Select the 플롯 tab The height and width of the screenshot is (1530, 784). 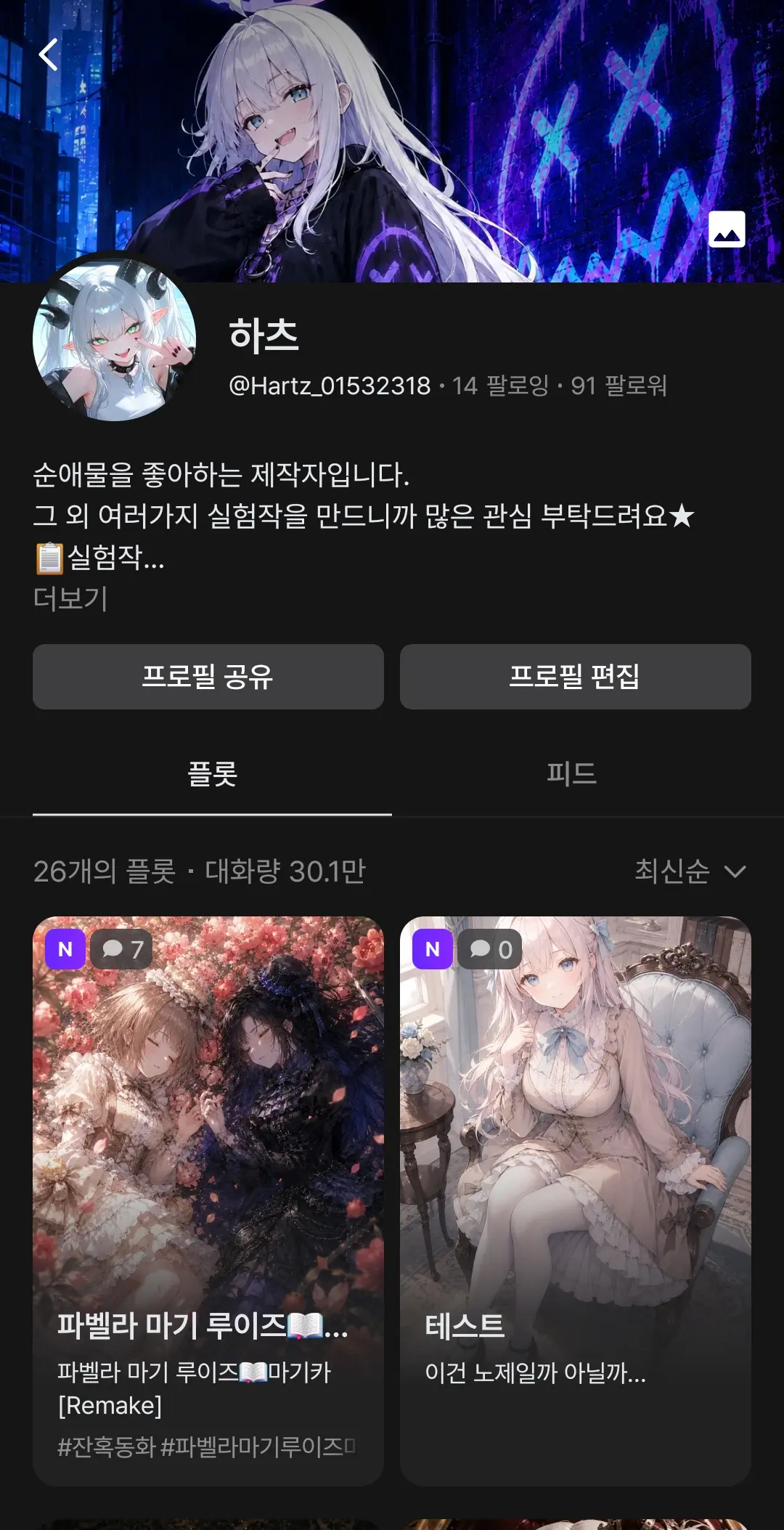point(212,774)
